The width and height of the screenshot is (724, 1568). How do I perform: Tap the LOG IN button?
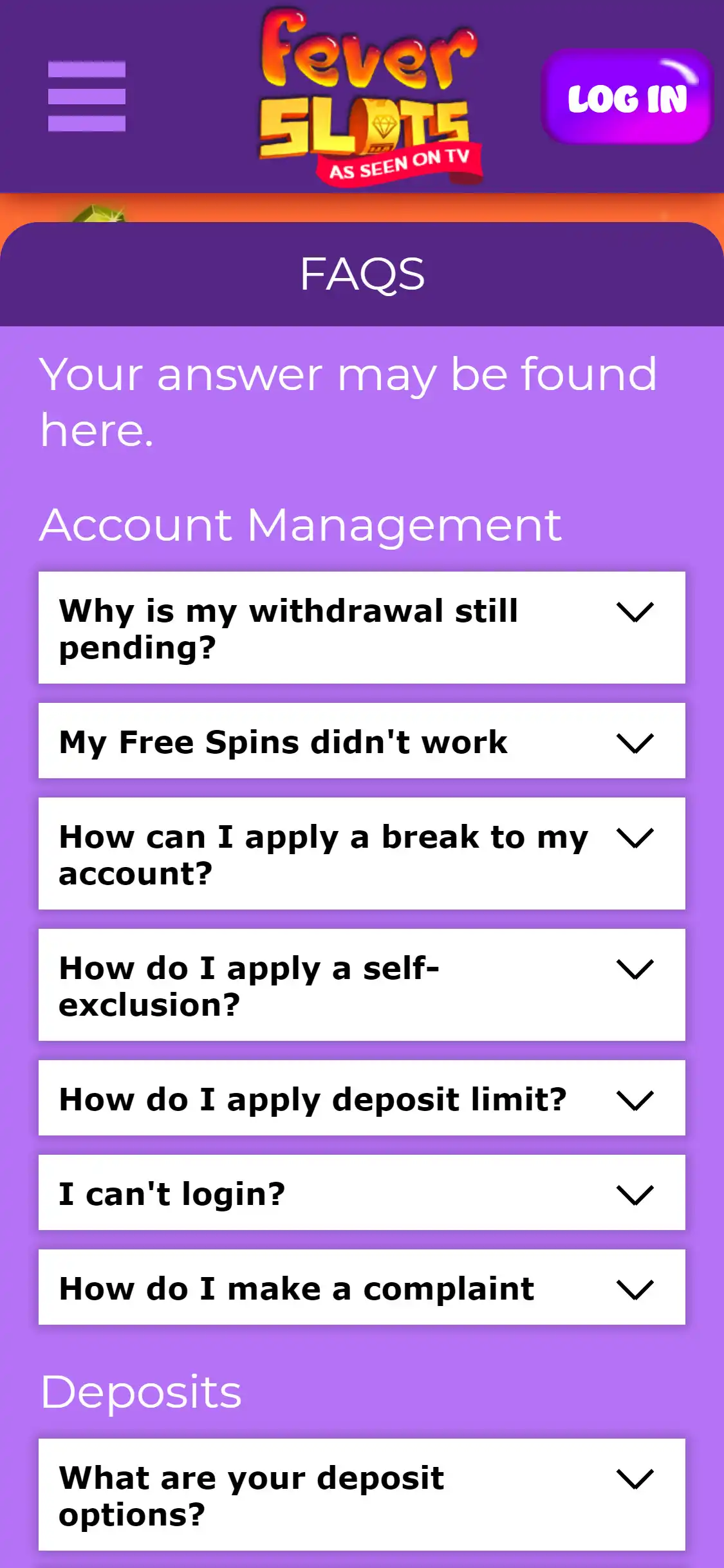pyautogui.click(x=627, y=98)
